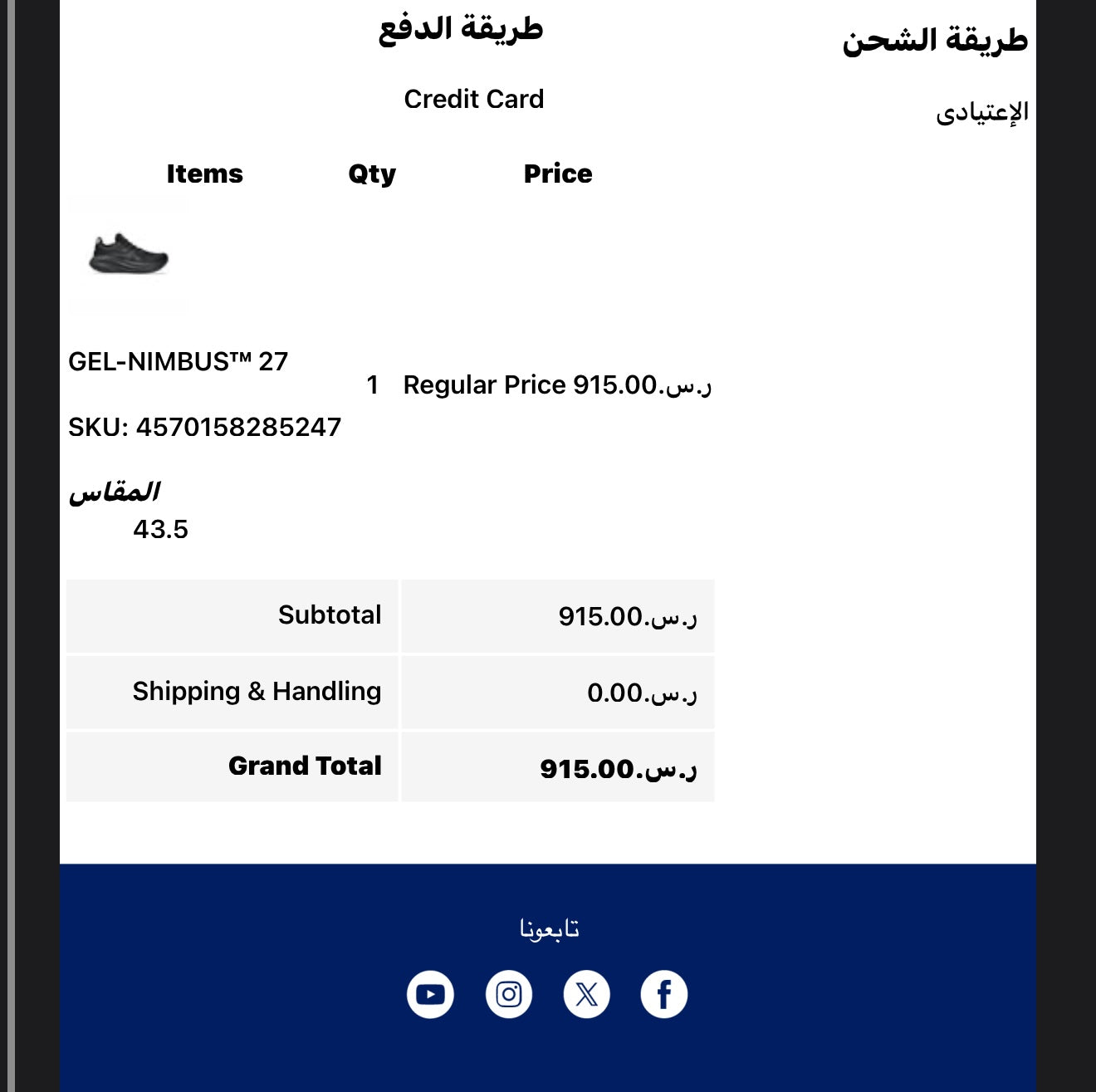
Task: Open the X (Twitter) profile
Action: pos(586,994)
